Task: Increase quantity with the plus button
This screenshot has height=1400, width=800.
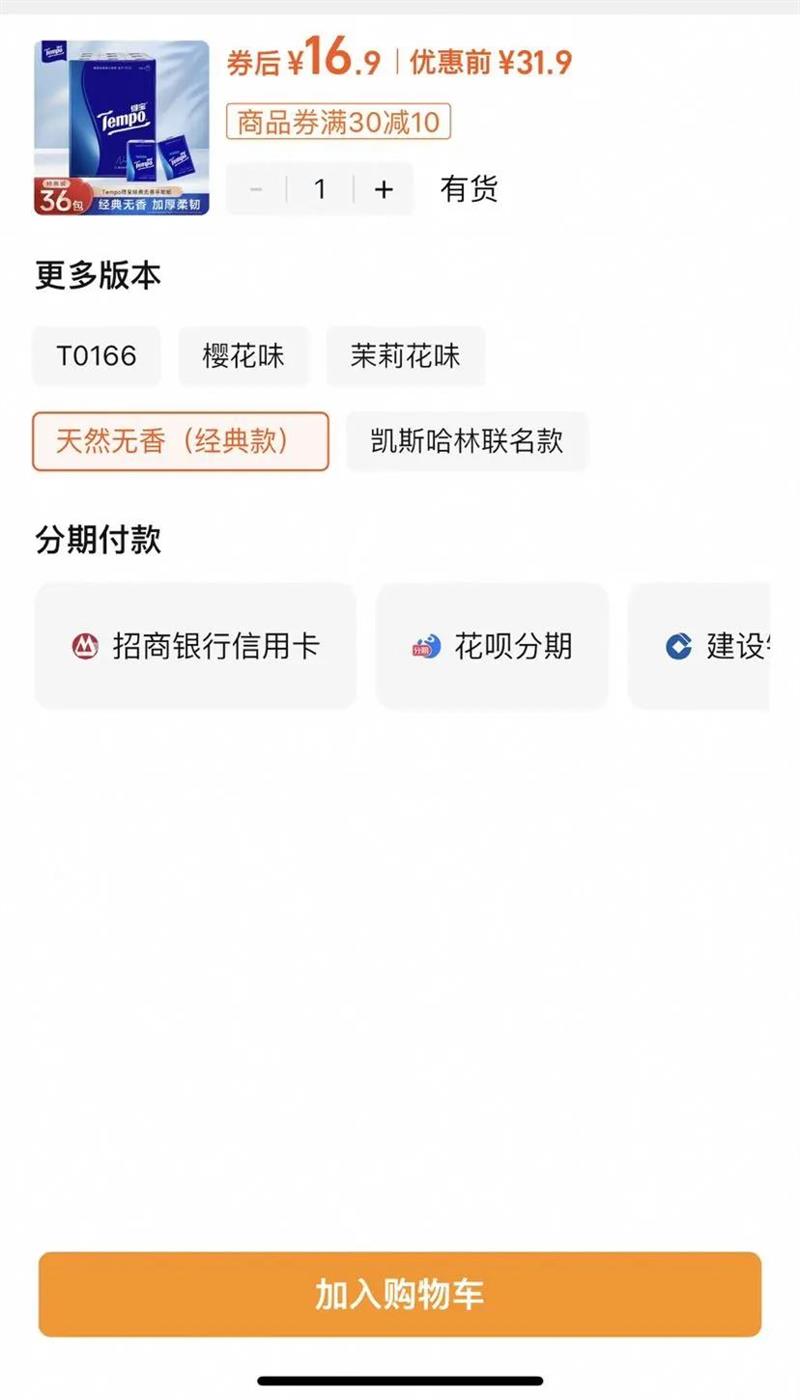Action: pyautogui.click(x=384, y=189)
